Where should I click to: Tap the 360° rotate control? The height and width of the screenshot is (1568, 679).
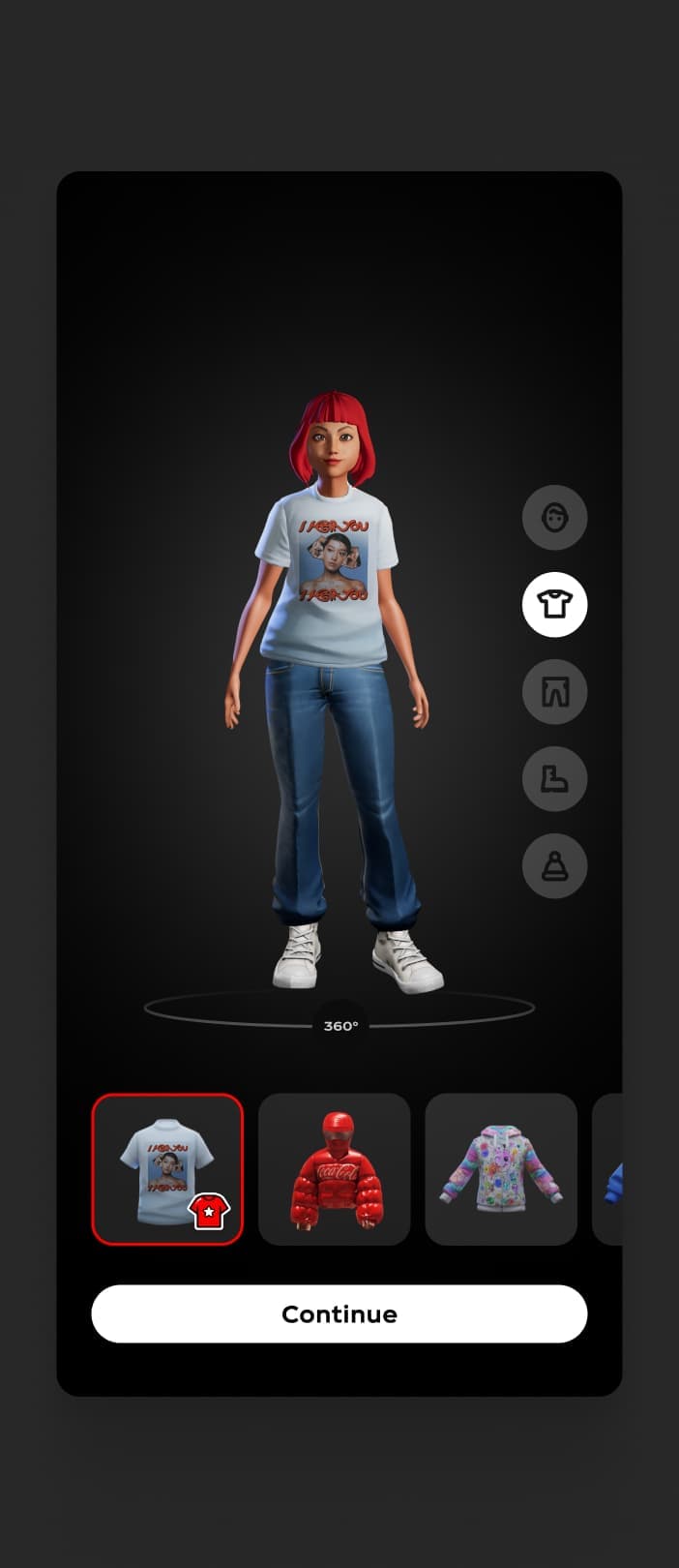coord(340,1026)
